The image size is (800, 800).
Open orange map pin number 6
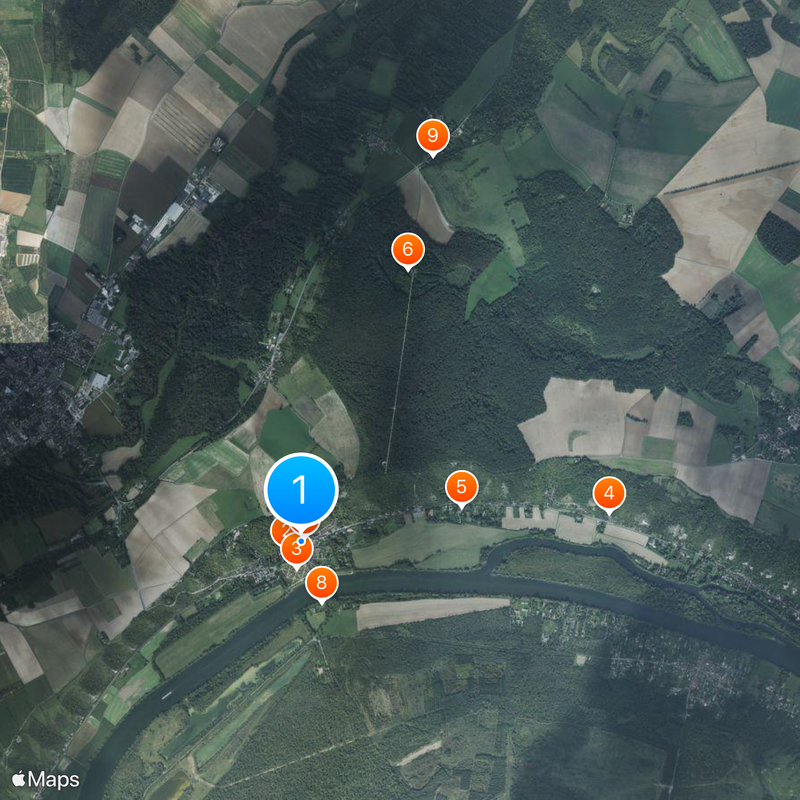pos(407,248)
